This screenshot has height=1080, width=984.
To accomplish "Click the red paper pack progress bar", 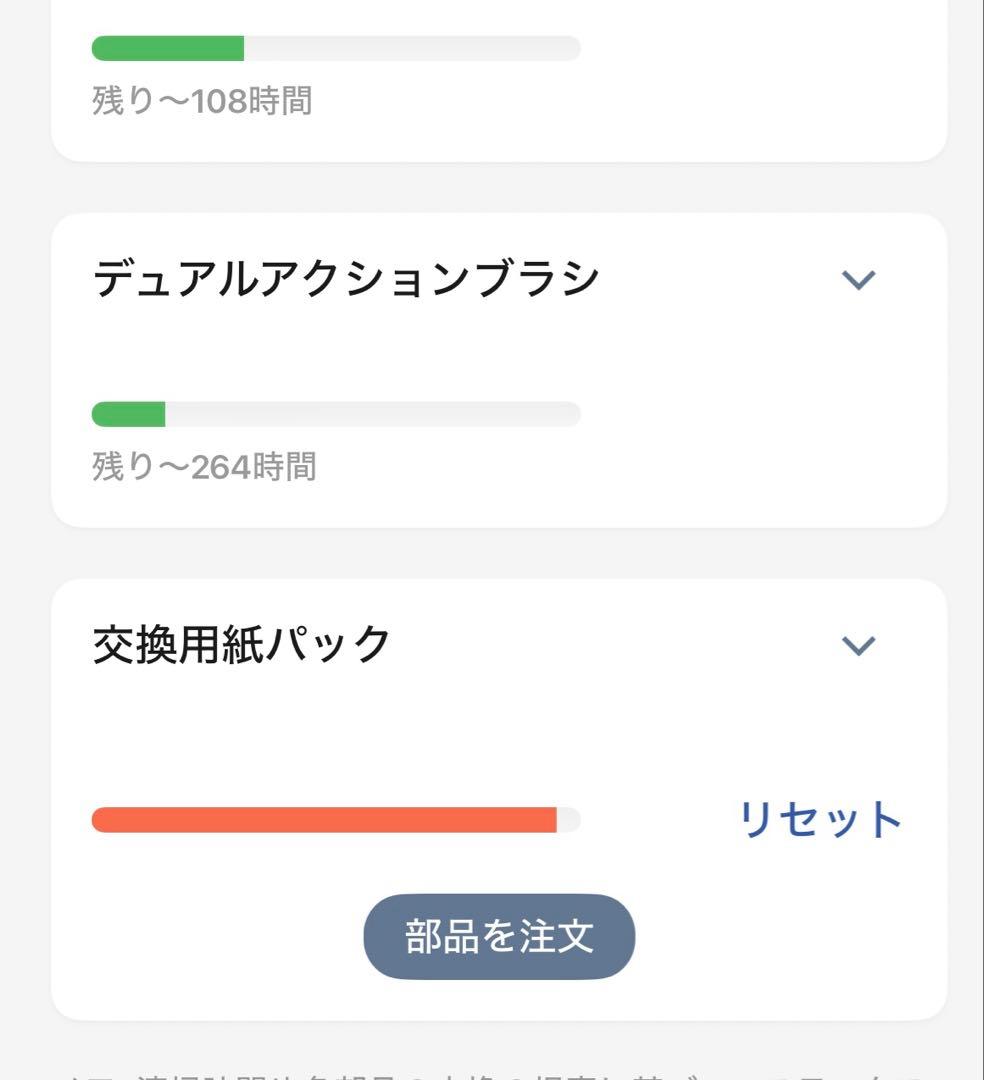I will click(330, 820).
